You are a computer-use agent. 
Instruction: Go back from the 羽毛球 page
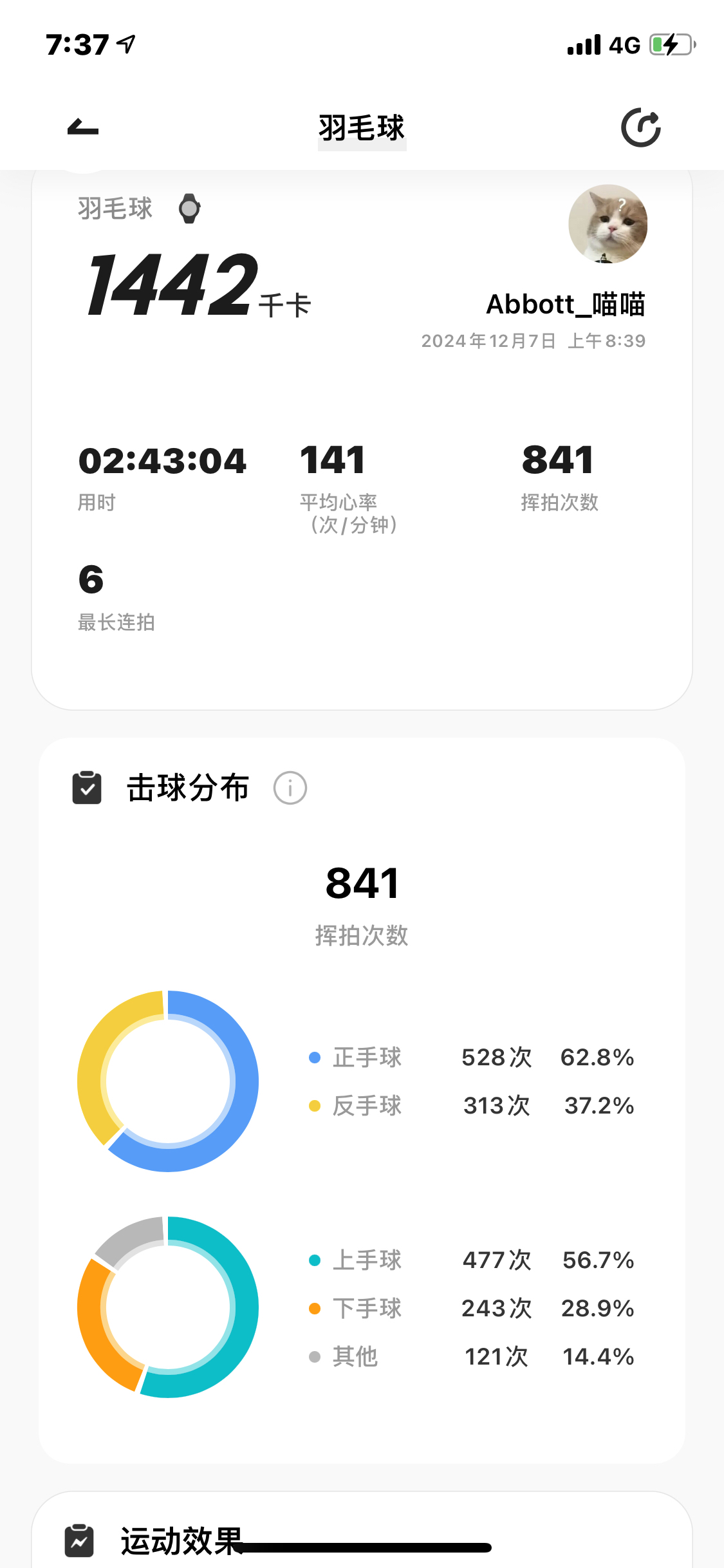(x=83, y=127)
